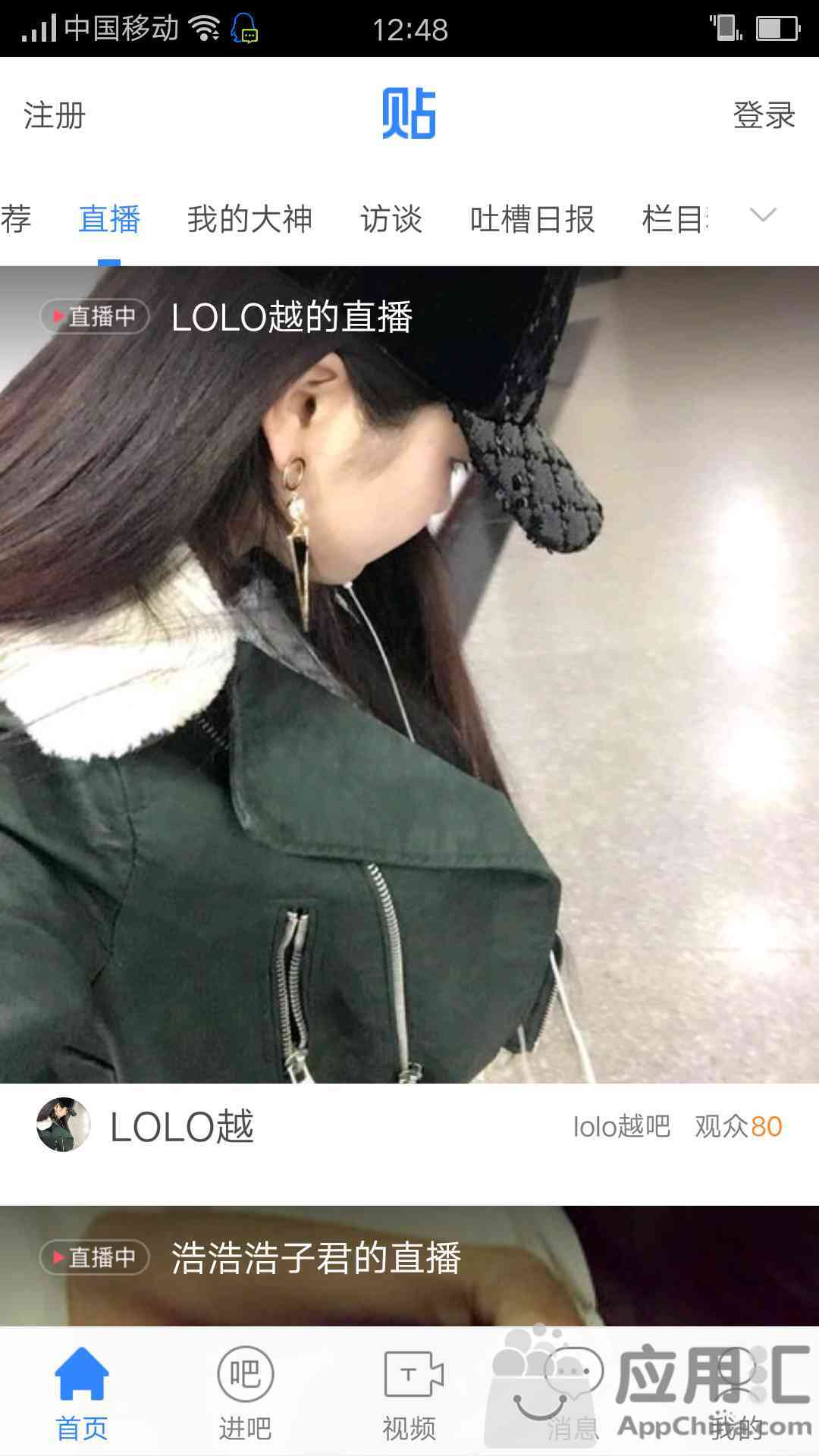Screen dimensions: 819x1456
Task: Switch to the 访谈 tab
Action: click(391, 219)
